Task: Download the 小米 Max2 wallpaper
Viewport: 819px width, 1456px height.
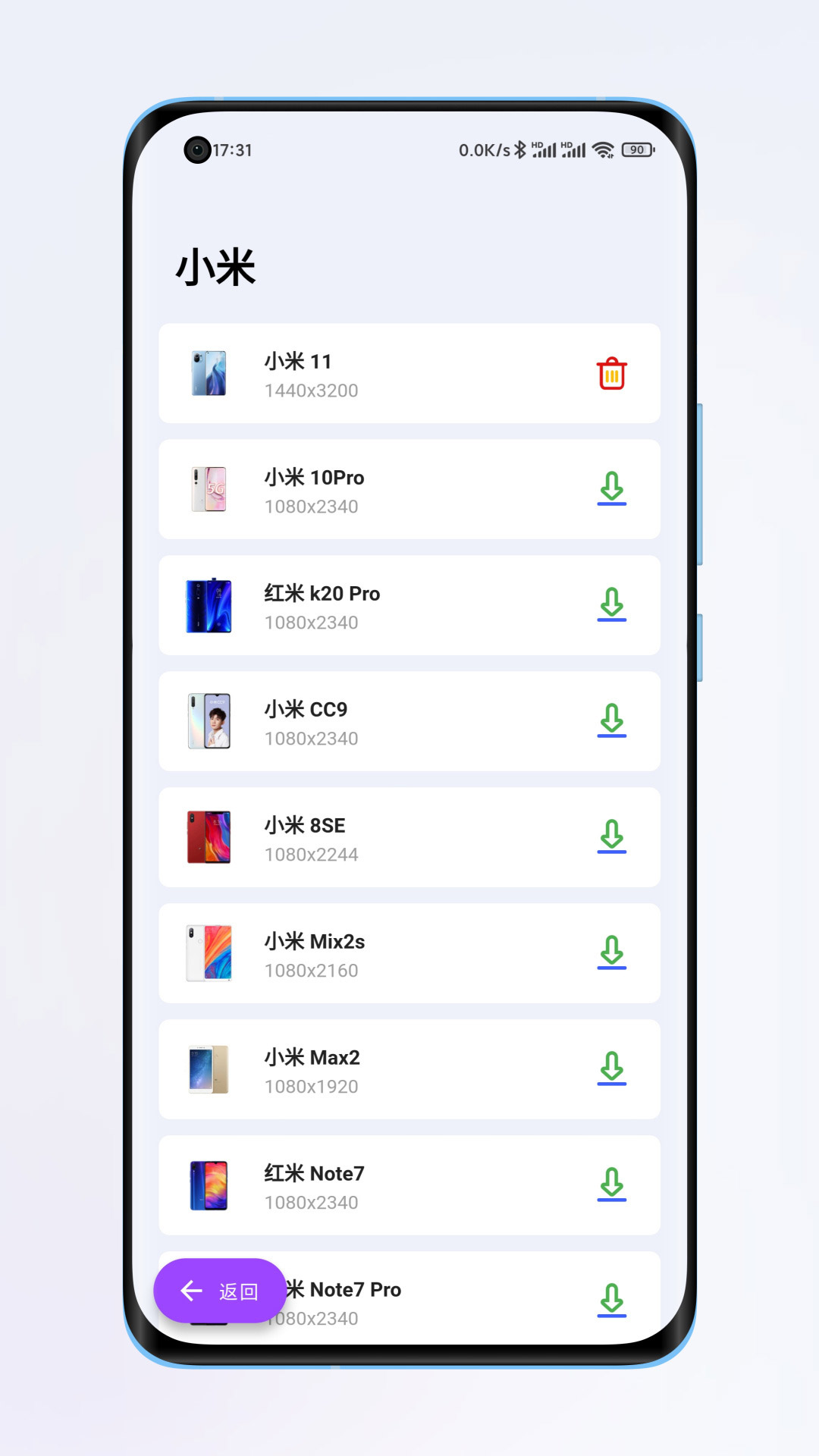Action: tap(611, 1069)
